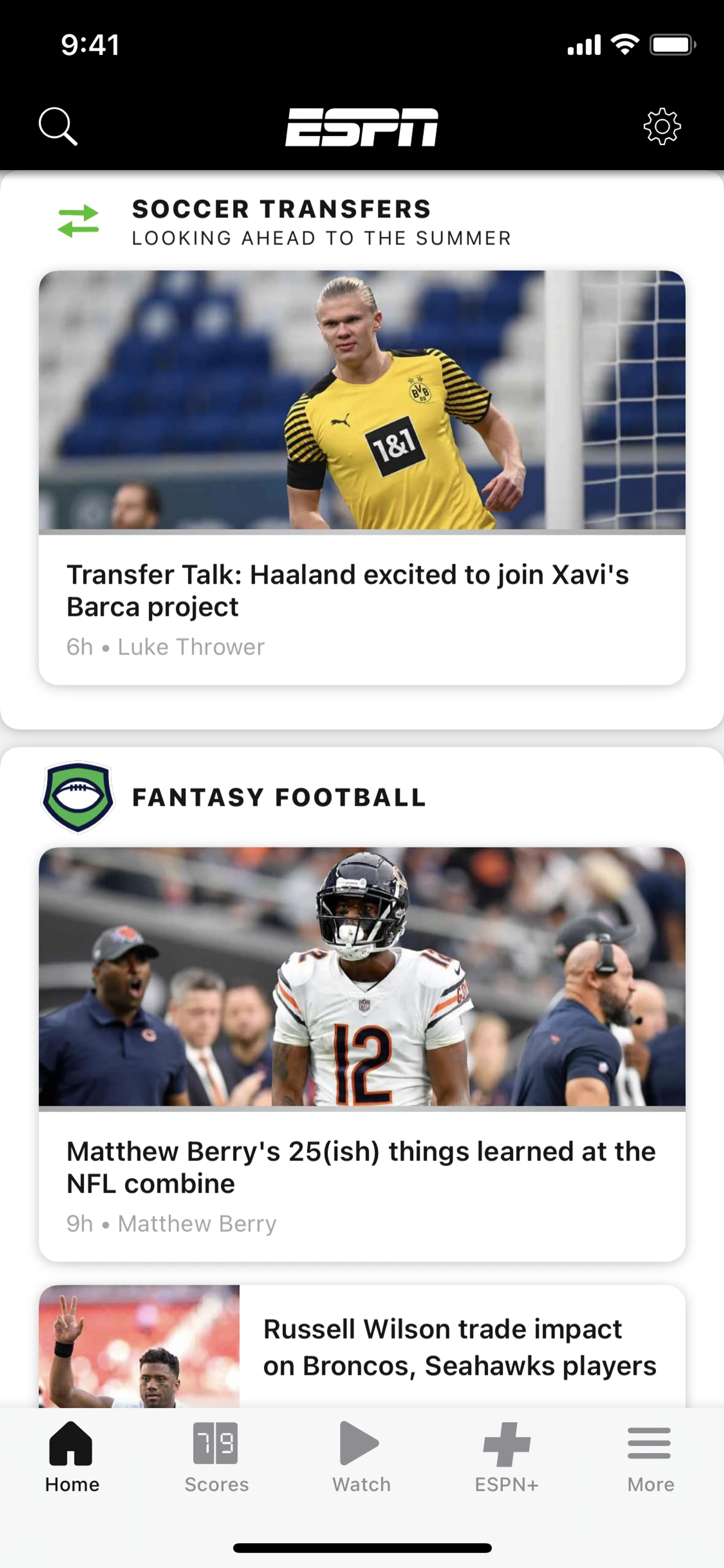Image resolution: width=724 pixels, height=1568 pixels.
Task: Open the settings gear
Action: click(662, 127)
